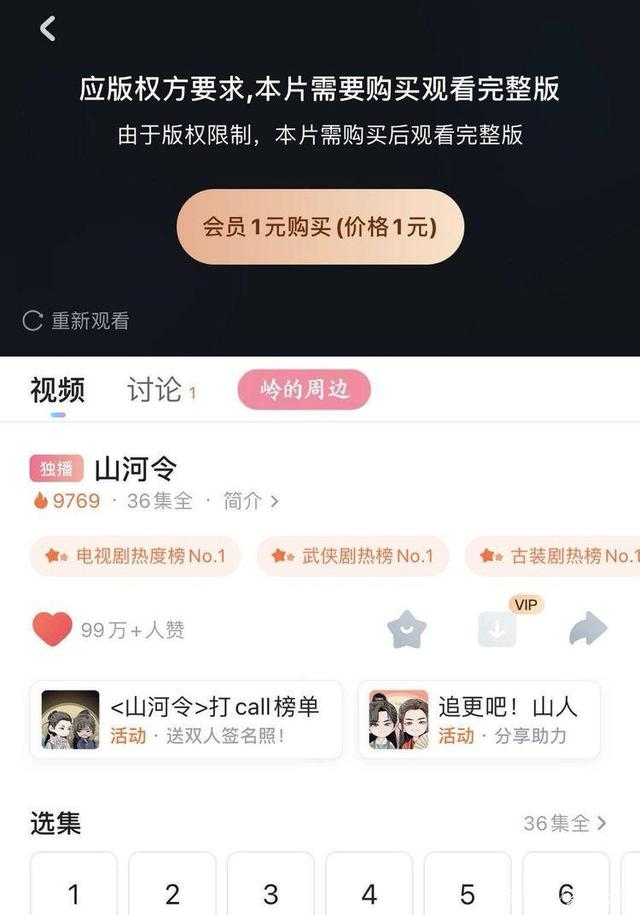Go back using the top-left arrow
640x915 pixels.
coord(47,29)
